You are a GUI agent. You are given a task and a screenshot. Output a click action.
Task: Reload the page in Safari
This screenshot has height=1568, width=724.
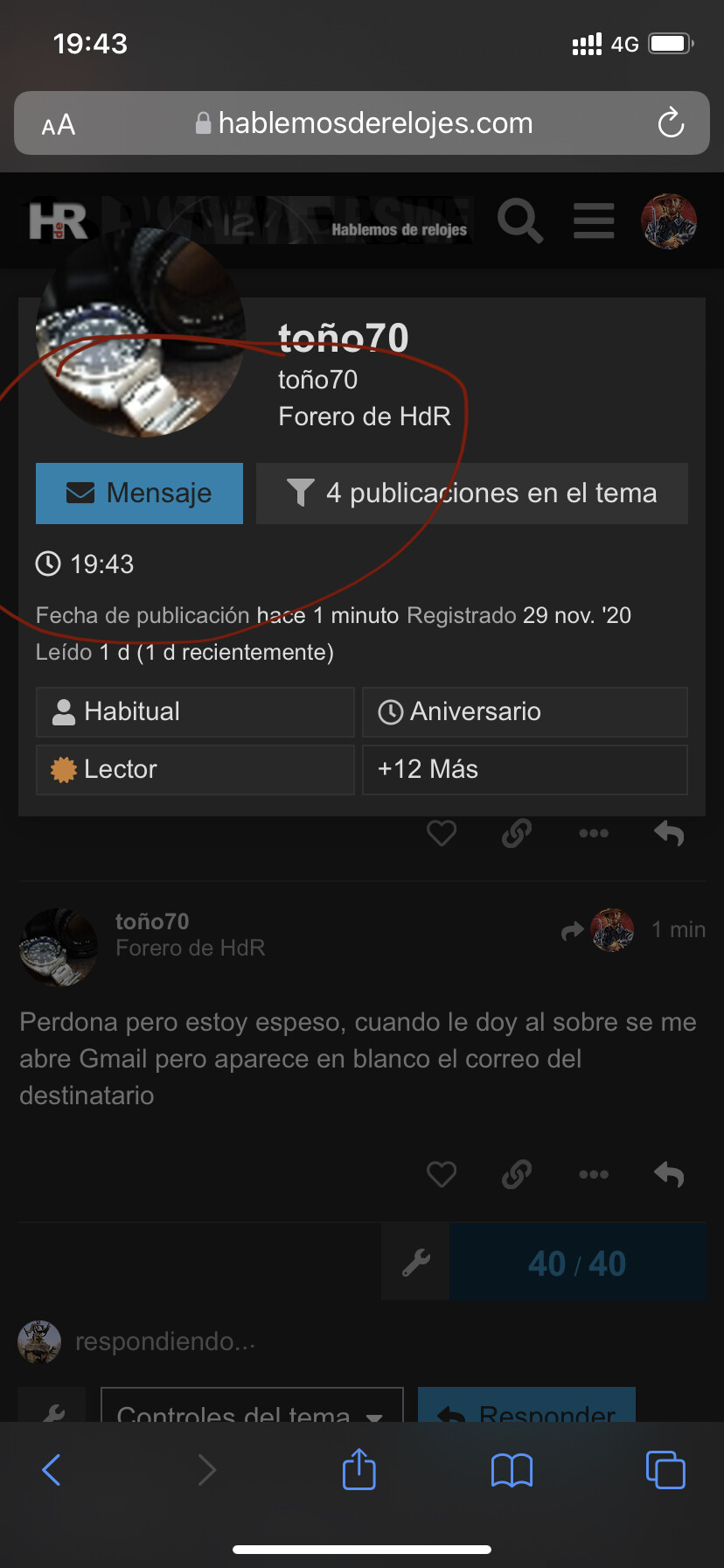(671, 123)
